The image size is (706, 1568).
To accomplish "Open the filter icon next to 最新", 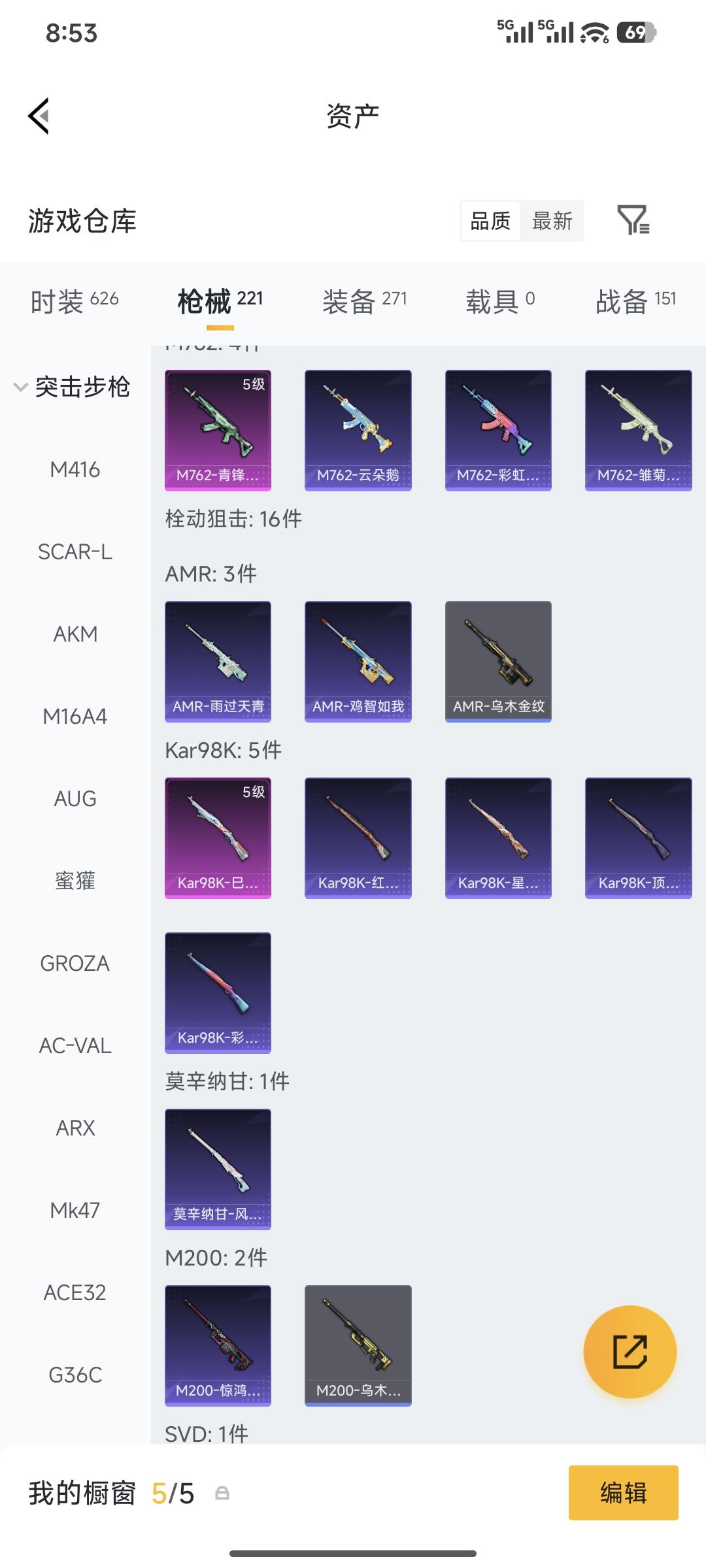I will [x=633, y=220].
